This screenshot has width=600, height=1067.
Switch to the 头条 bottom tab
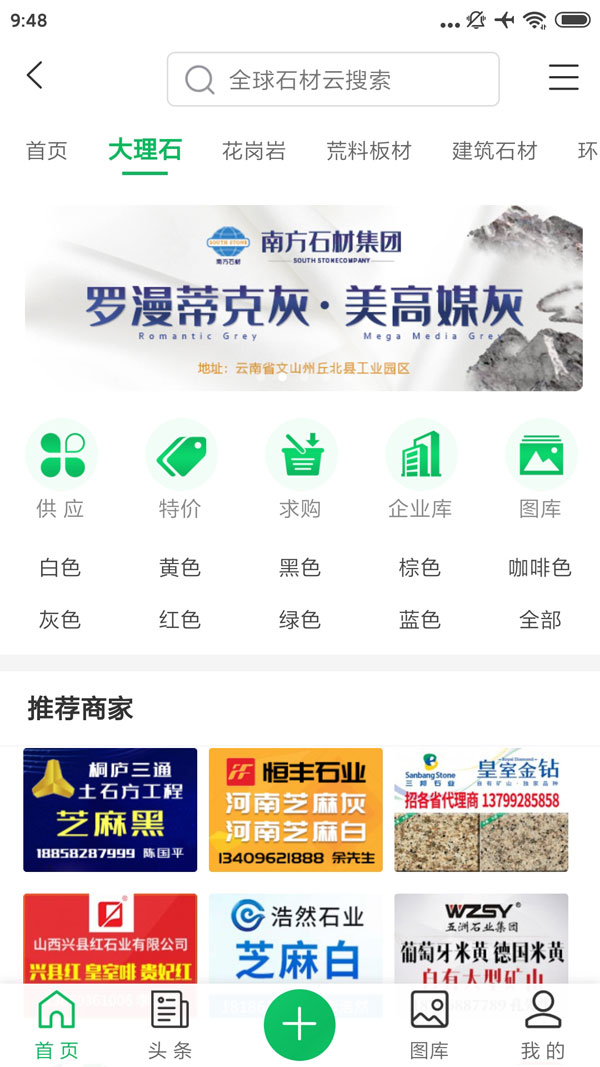[x=170, y=1024]
